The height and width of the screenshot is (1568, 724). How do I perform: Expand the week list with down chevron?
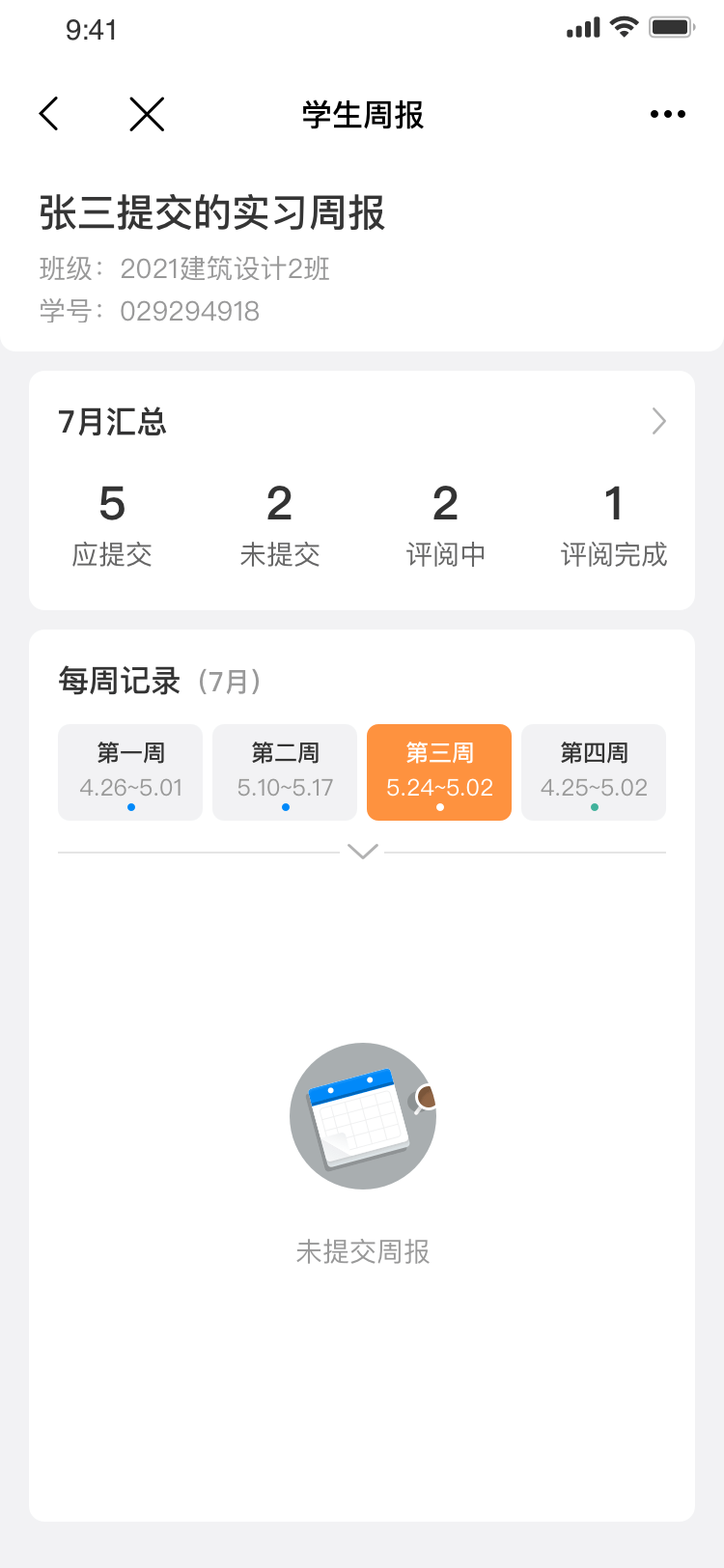(362, 852)
